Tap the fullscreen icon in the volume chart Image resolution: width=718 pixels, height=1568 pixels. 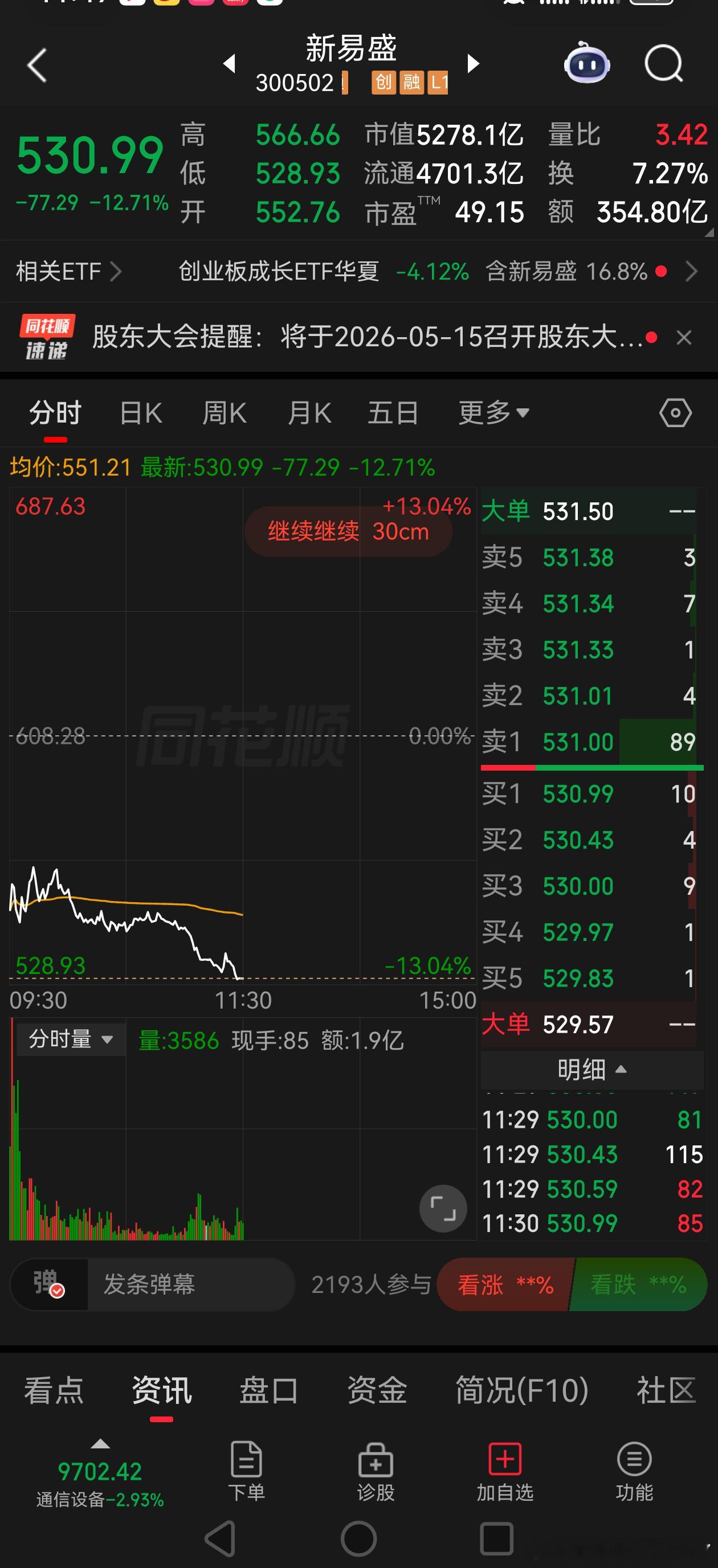[x=443, y=1209]
